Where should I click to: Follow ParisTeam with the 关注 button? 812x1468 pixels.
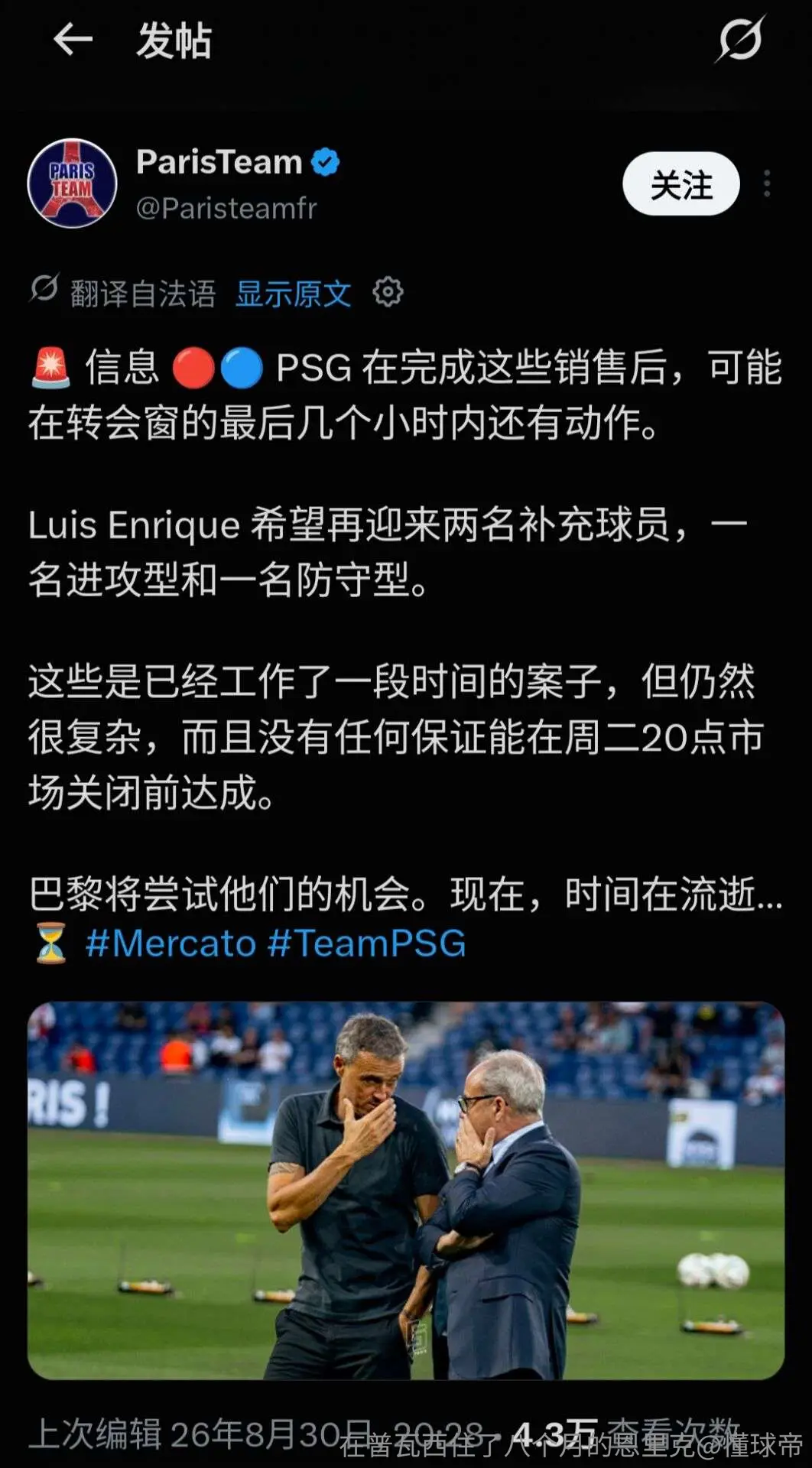click(681, 184)
